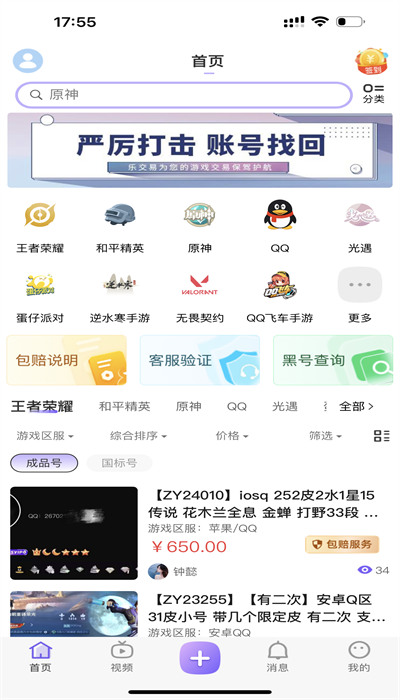This screenshot has width=400, height=700.
Task: Expand the 价格 sorting dropdown
Action: point(232,436)
